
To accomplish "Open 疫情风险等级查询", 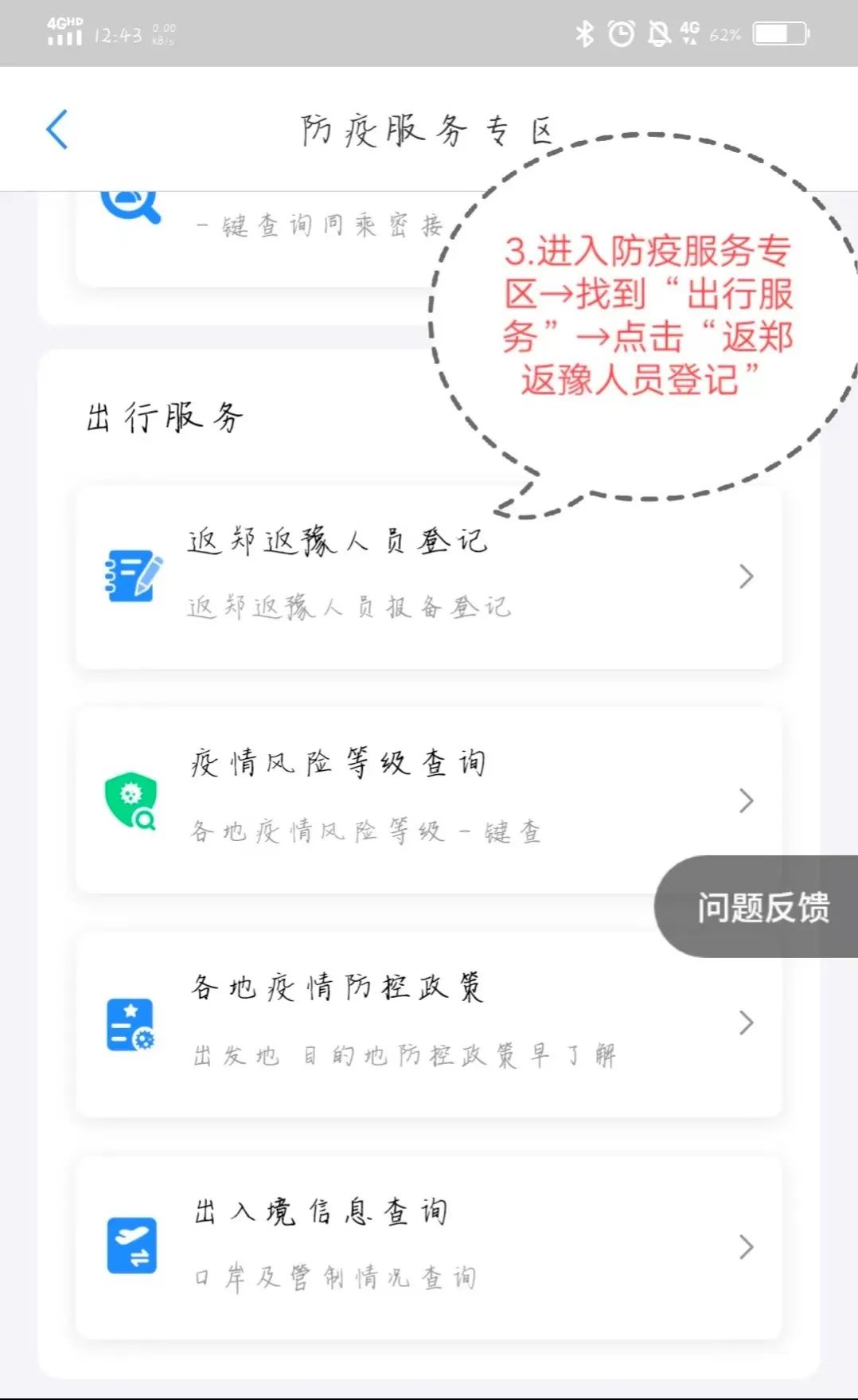I will [428, 800].
